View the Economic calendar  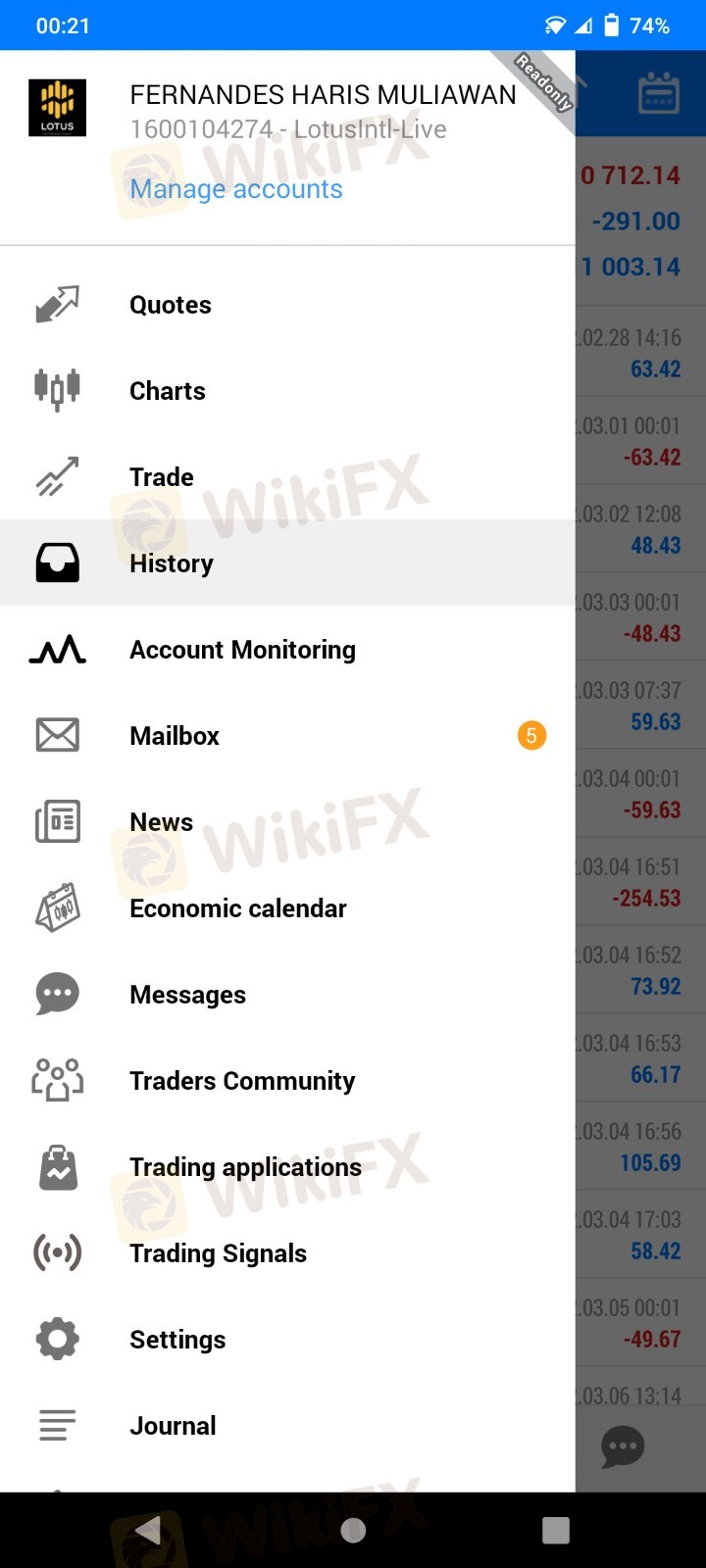point(287,908)
